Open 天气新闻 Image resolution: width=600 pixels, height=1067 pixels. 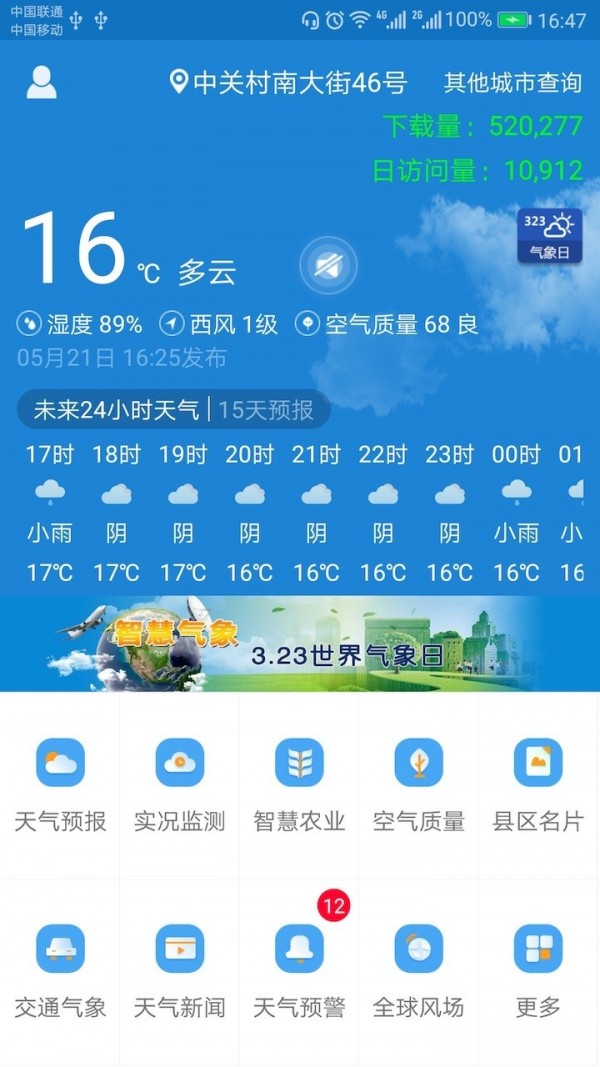180,971
